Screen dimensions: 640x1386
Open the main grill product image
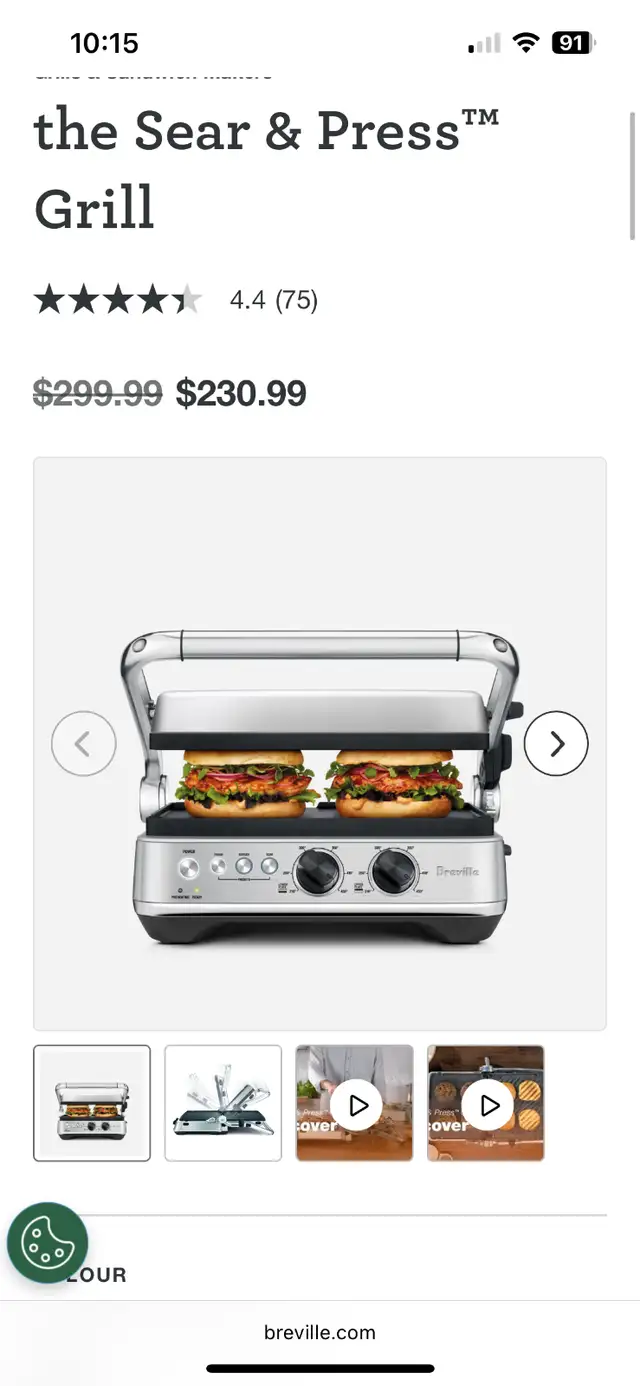[320, 744]
